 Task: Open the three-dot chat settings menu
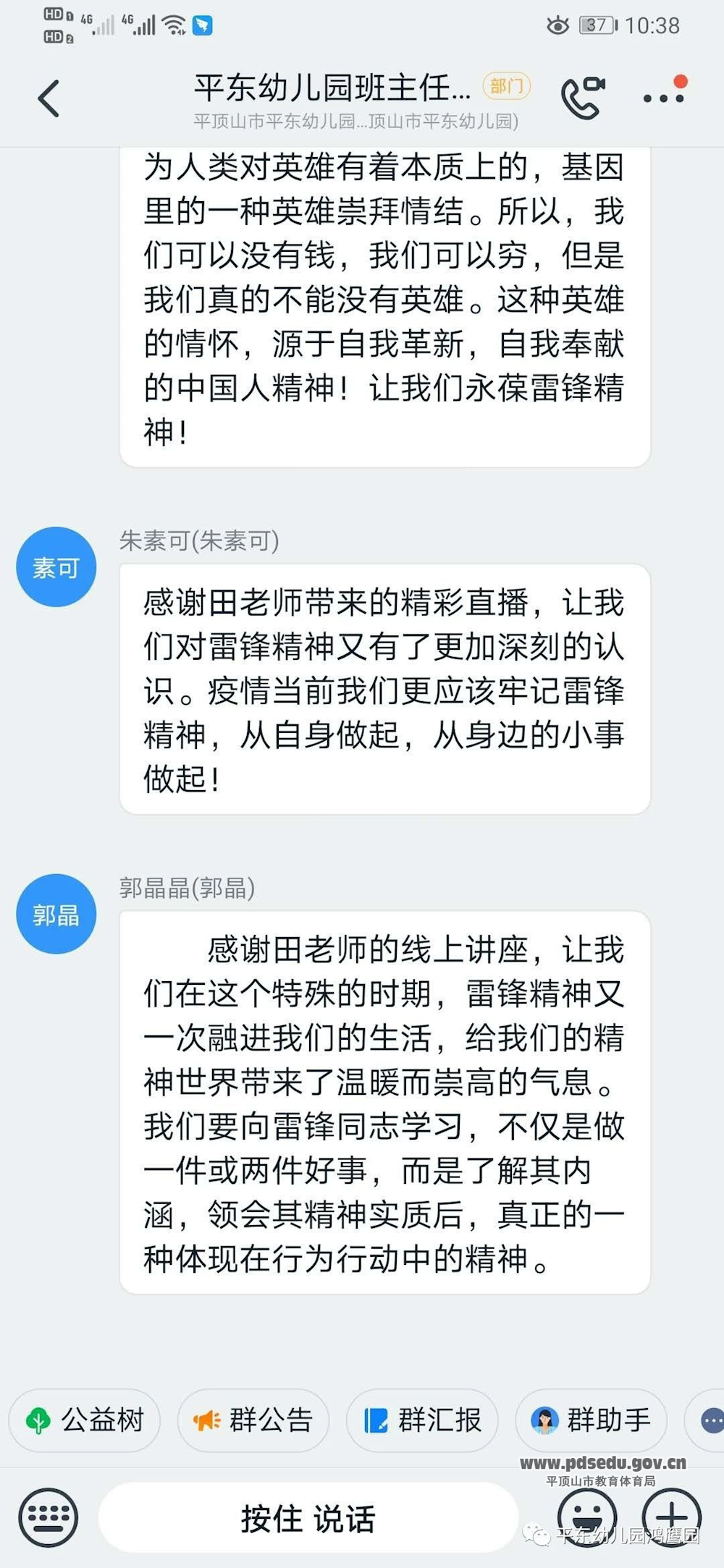664,97
